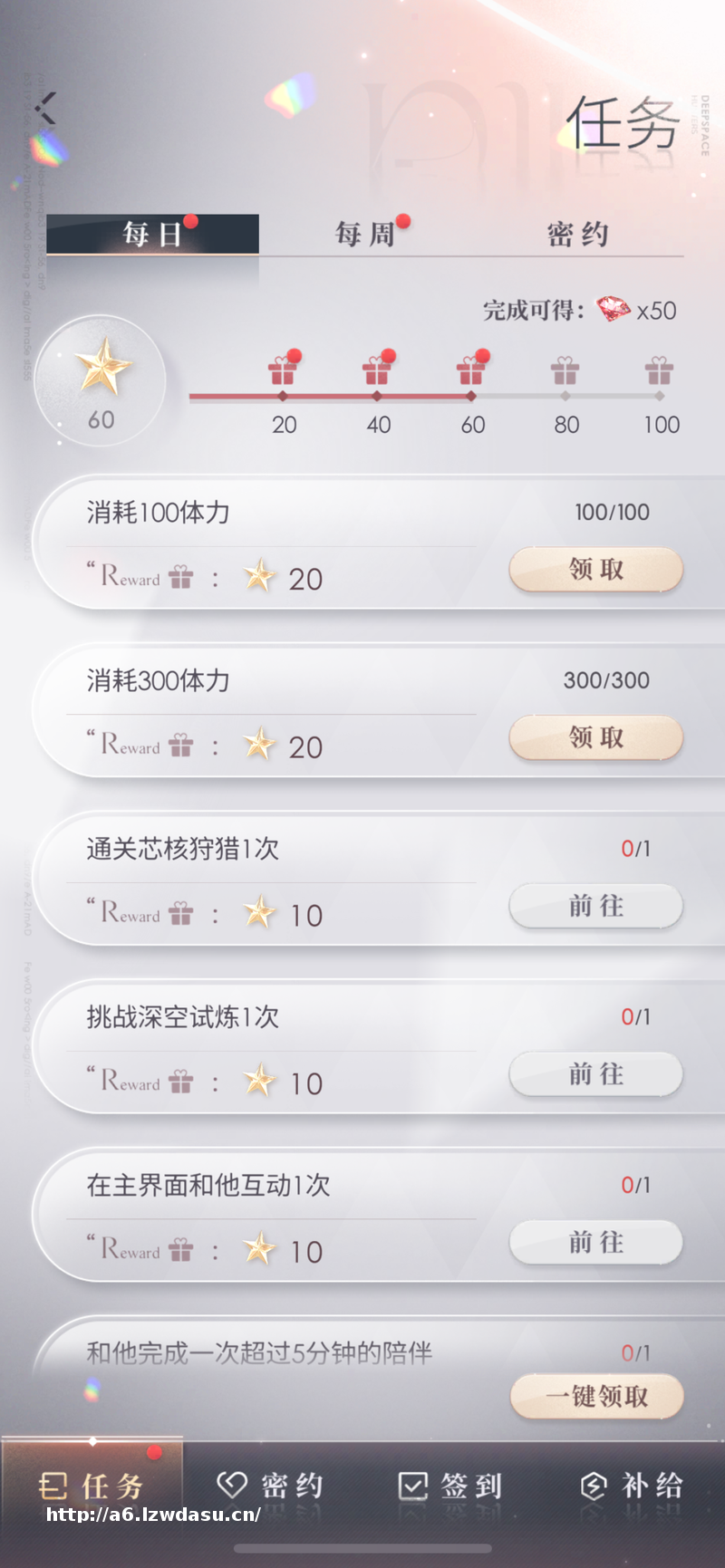Claim all rewards with 一键领取
Image resolution: width=725 pixels, height=1568 pixels.
point(597,1397)
